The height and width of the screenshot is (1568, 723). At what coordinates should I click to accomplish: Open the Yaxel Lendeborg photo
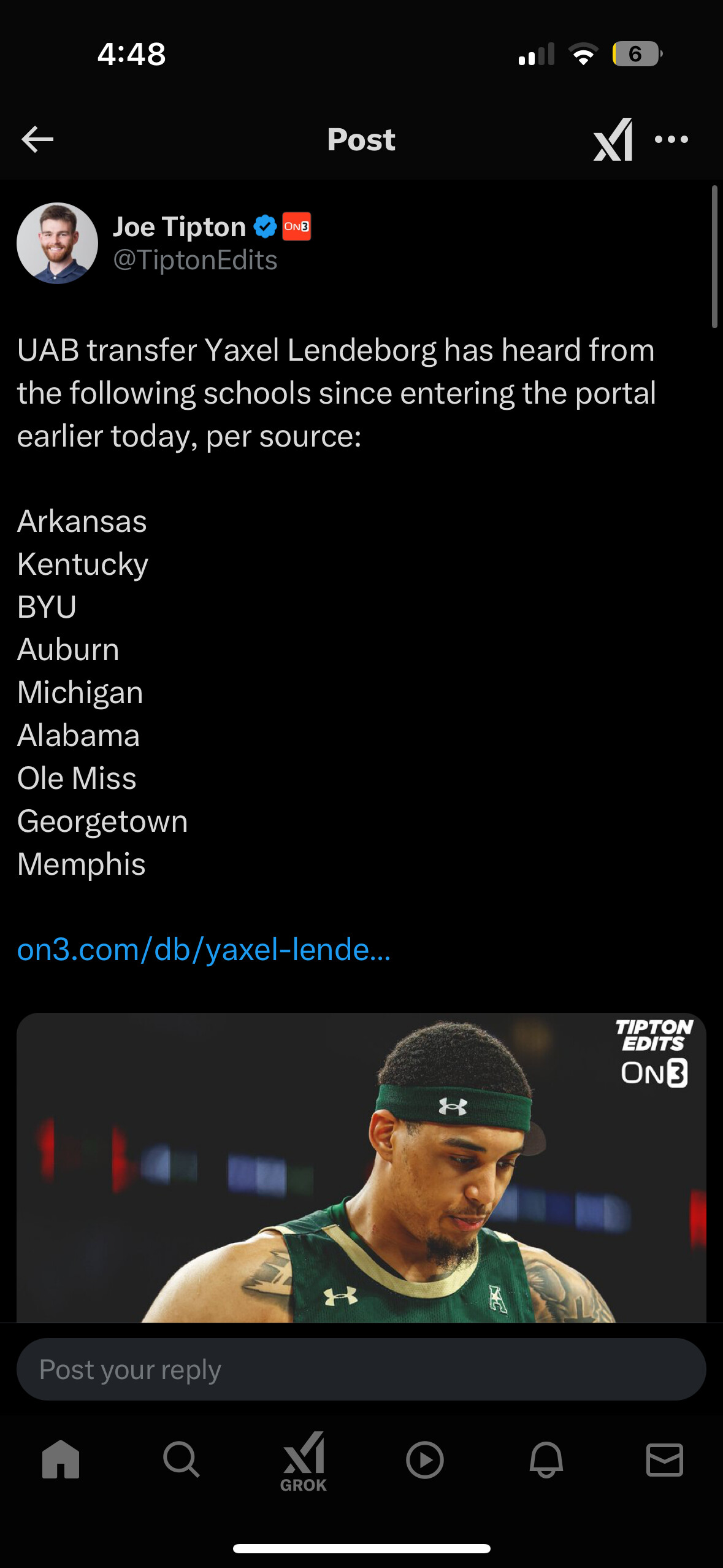[361, 1167]
